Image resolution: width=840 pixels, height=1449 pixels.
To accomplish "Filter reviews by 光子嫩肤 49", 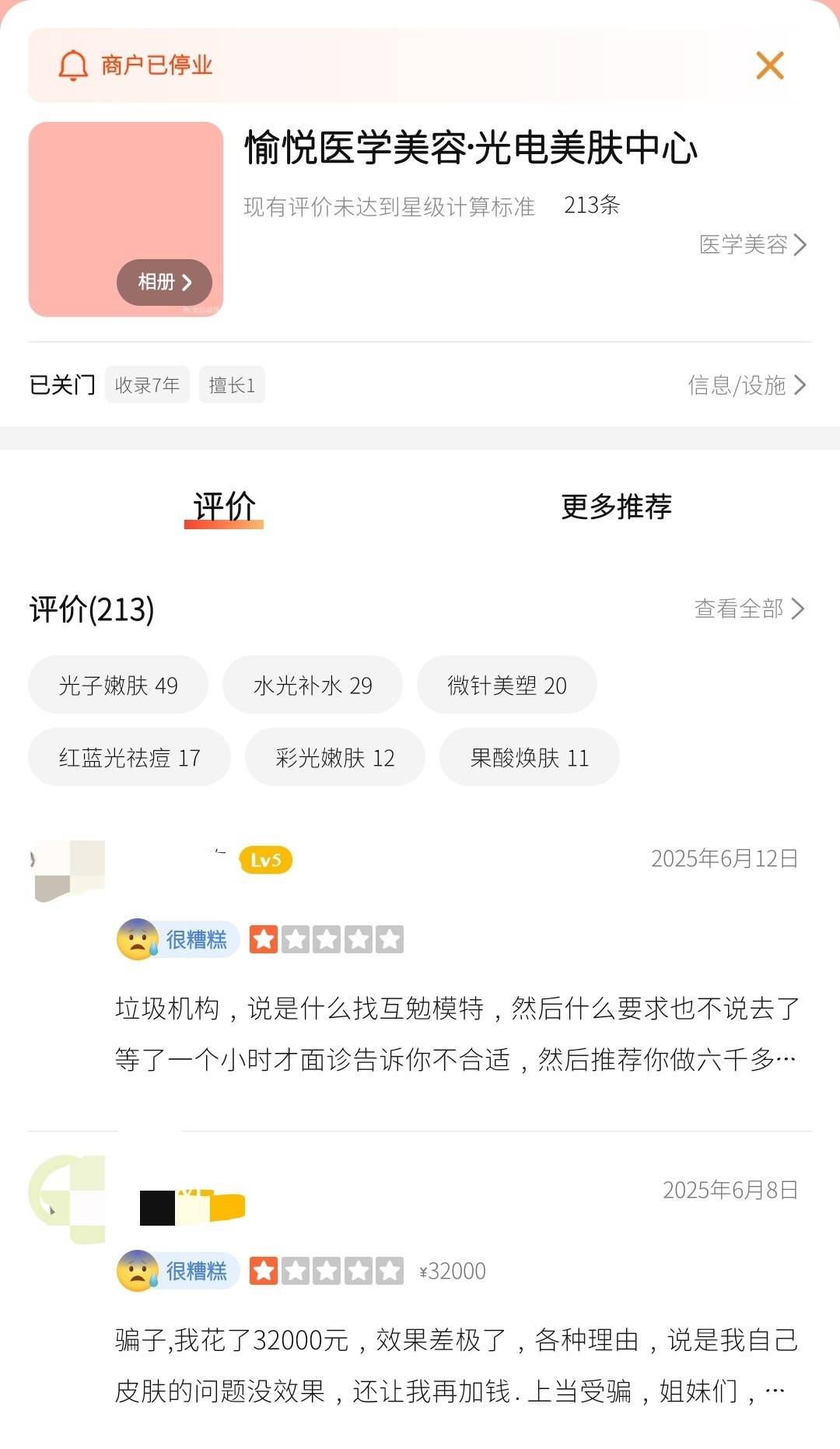I will pos(118,686).
